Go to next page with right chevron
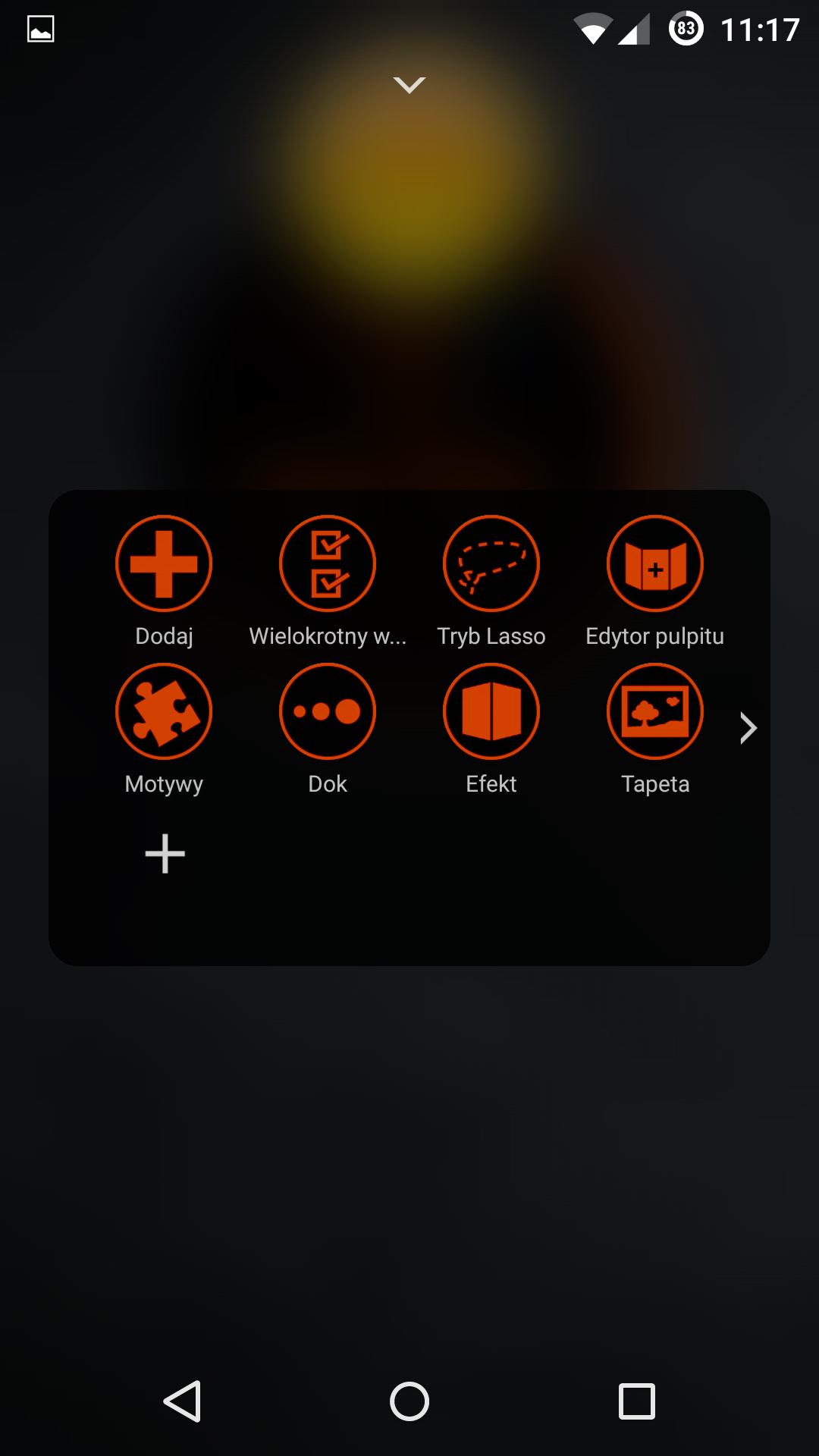 (748, 728)
